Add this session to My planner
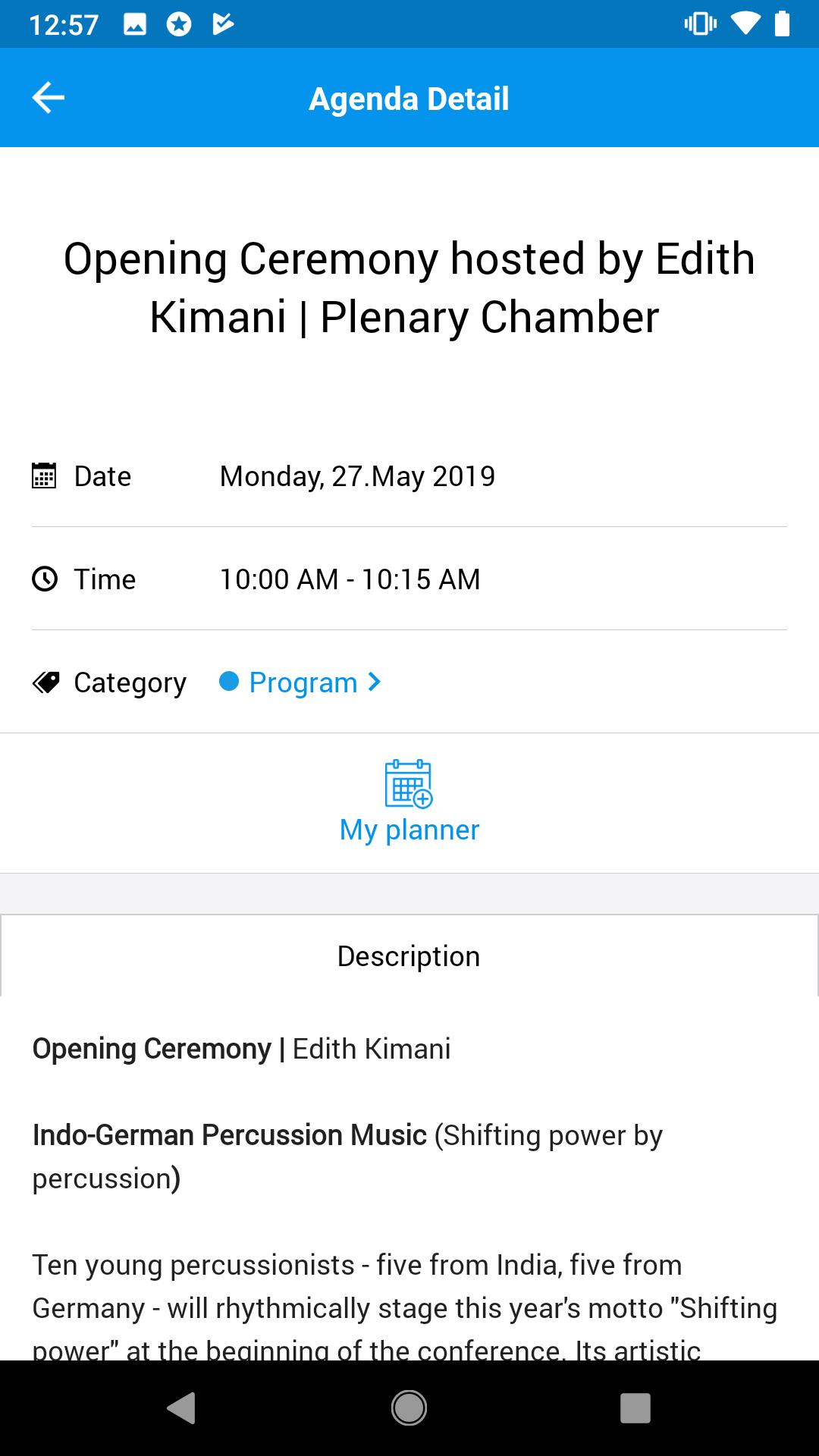 point(409,802)
